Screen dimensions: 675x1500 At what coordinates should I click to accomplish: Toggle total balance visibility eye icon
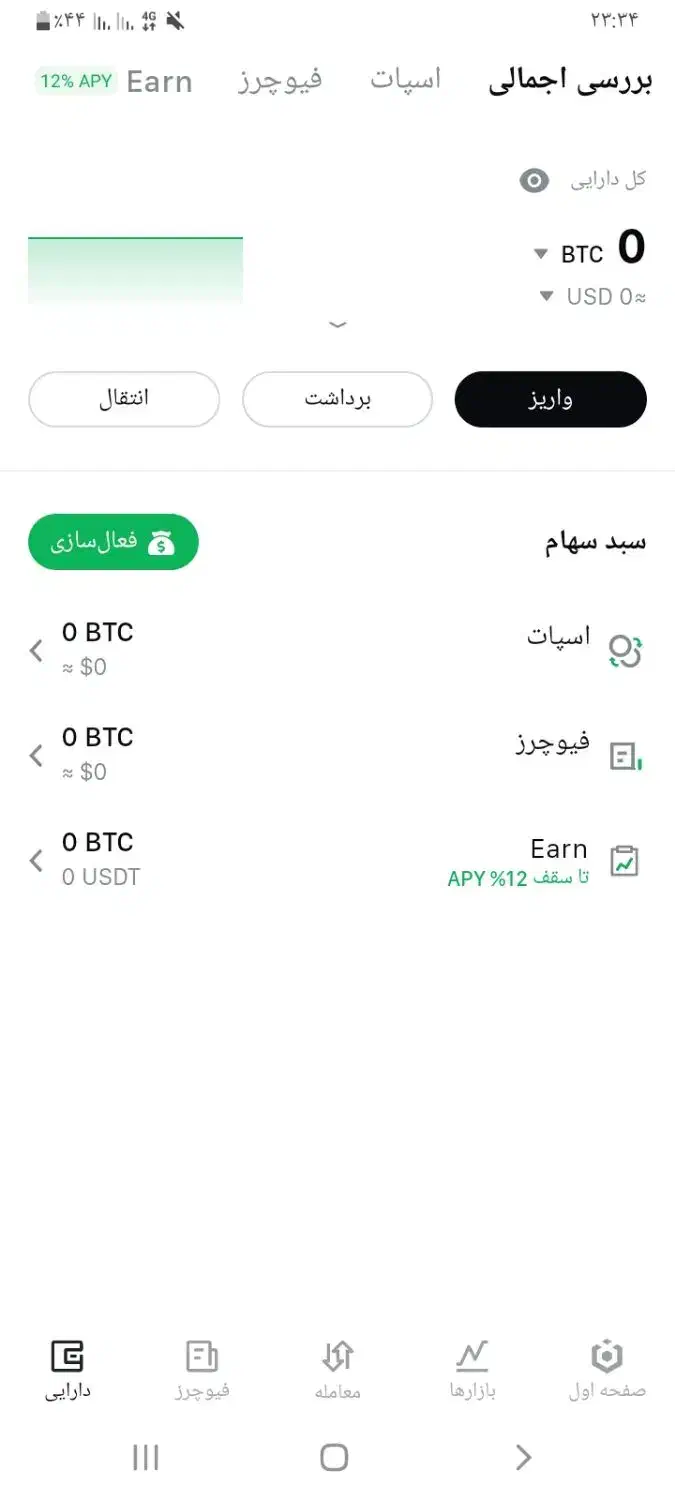(x=534, y=181)
